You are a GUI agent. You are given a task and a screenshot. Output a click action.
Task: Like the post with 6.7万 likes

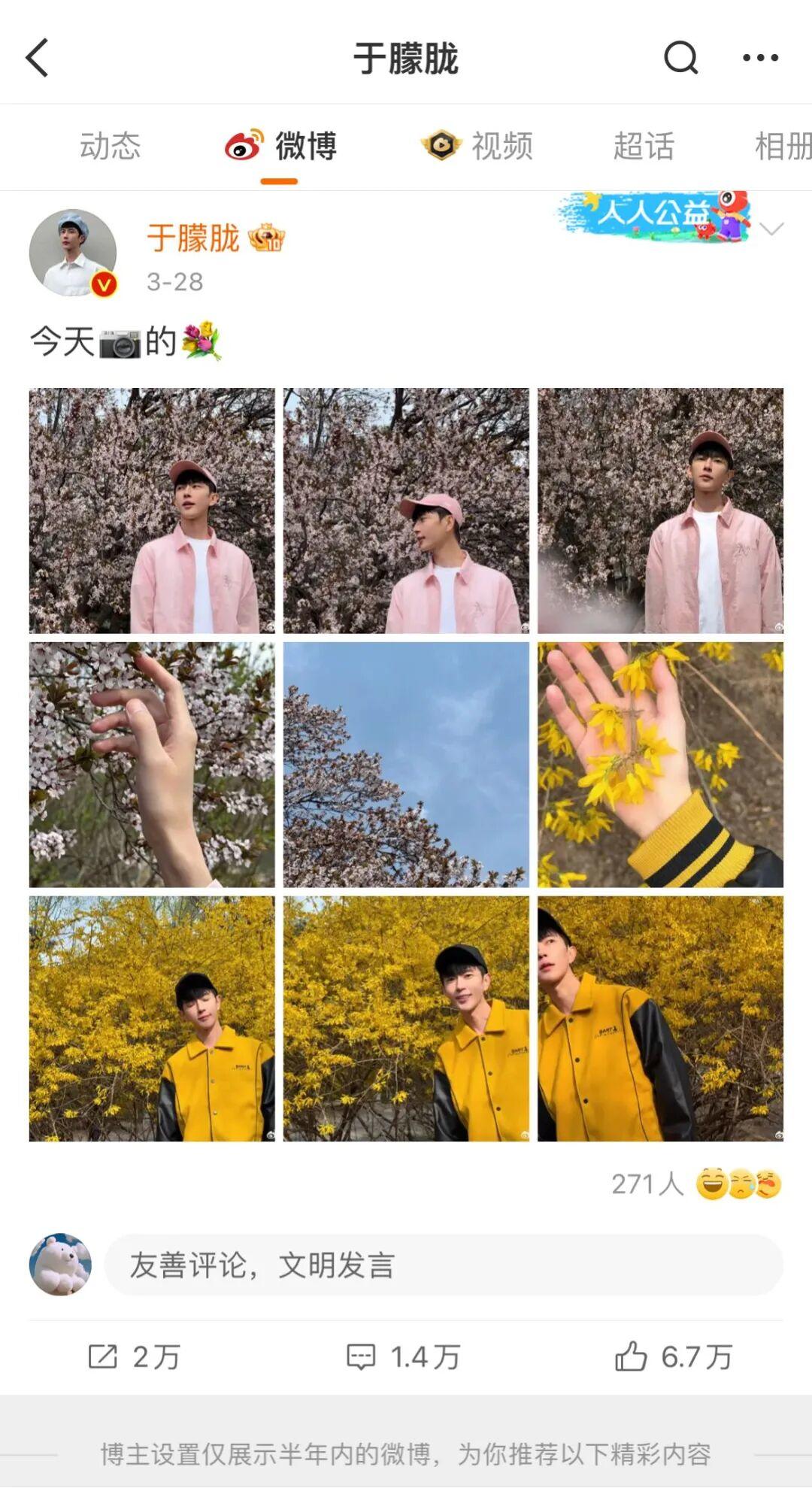674,1356
